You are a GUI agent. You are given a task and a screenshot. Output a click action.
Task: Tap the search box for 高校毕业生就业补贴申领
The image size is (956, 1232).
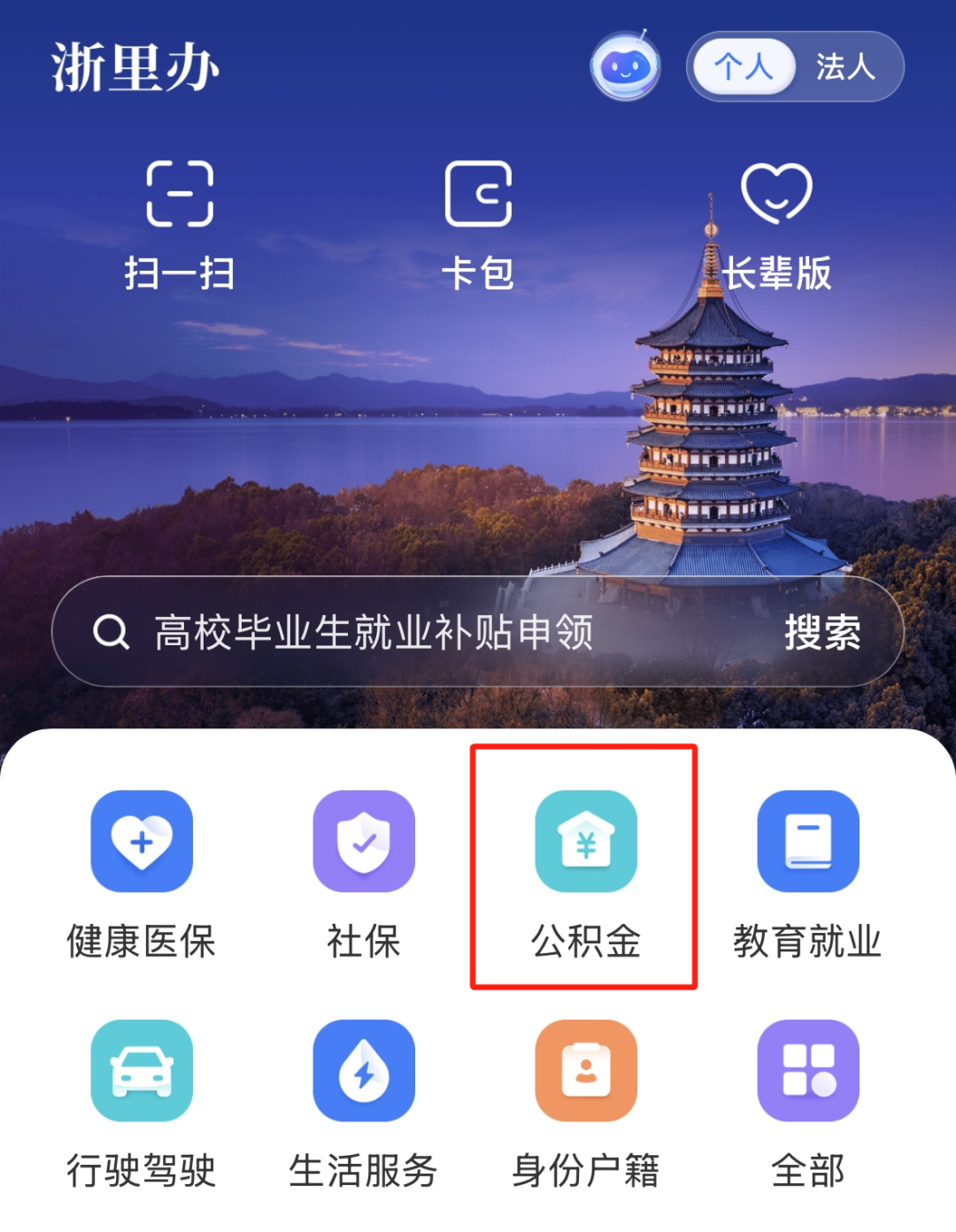coord(374,632)
